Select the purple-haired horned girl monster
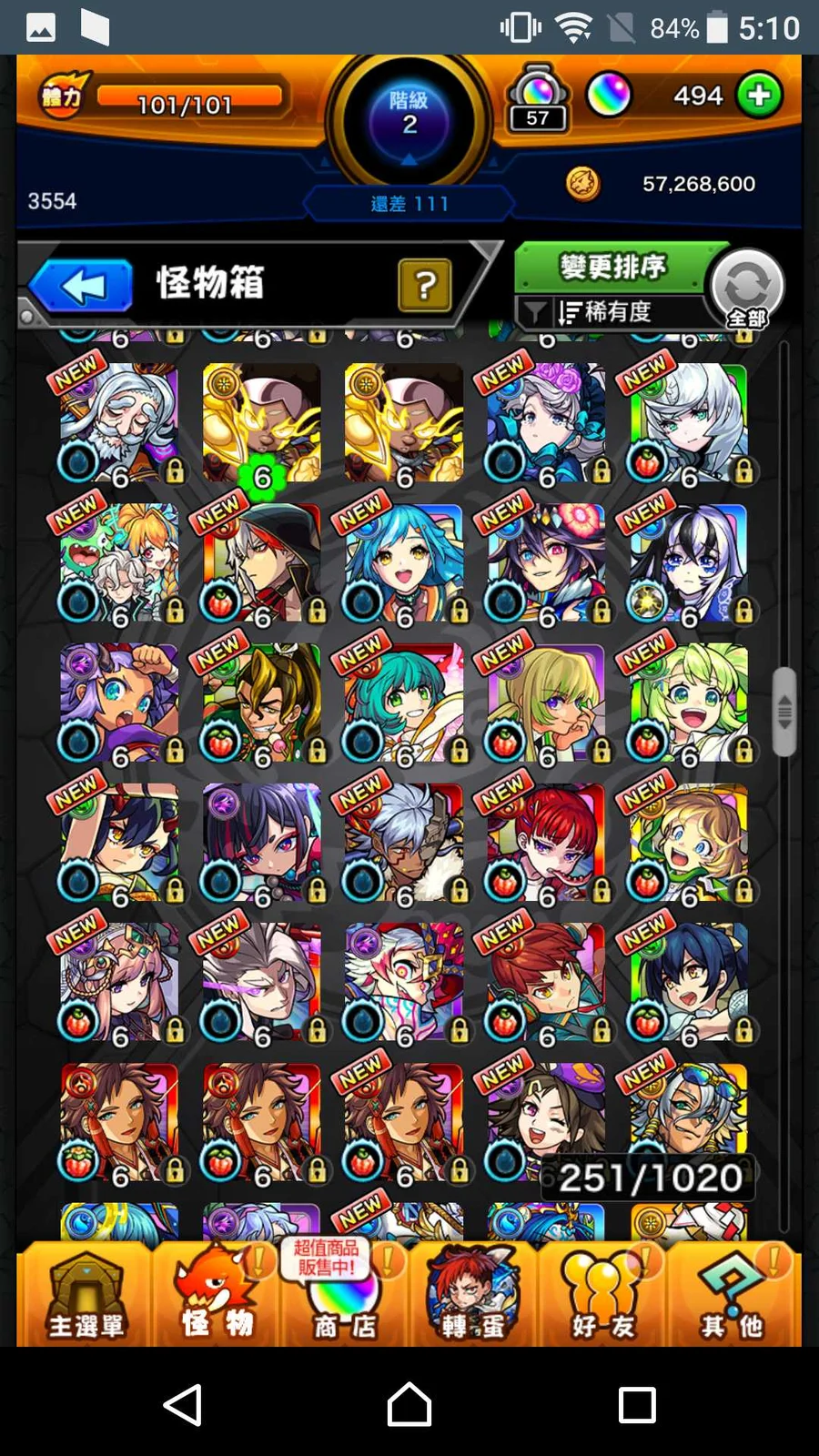 [x=120, y=703]
